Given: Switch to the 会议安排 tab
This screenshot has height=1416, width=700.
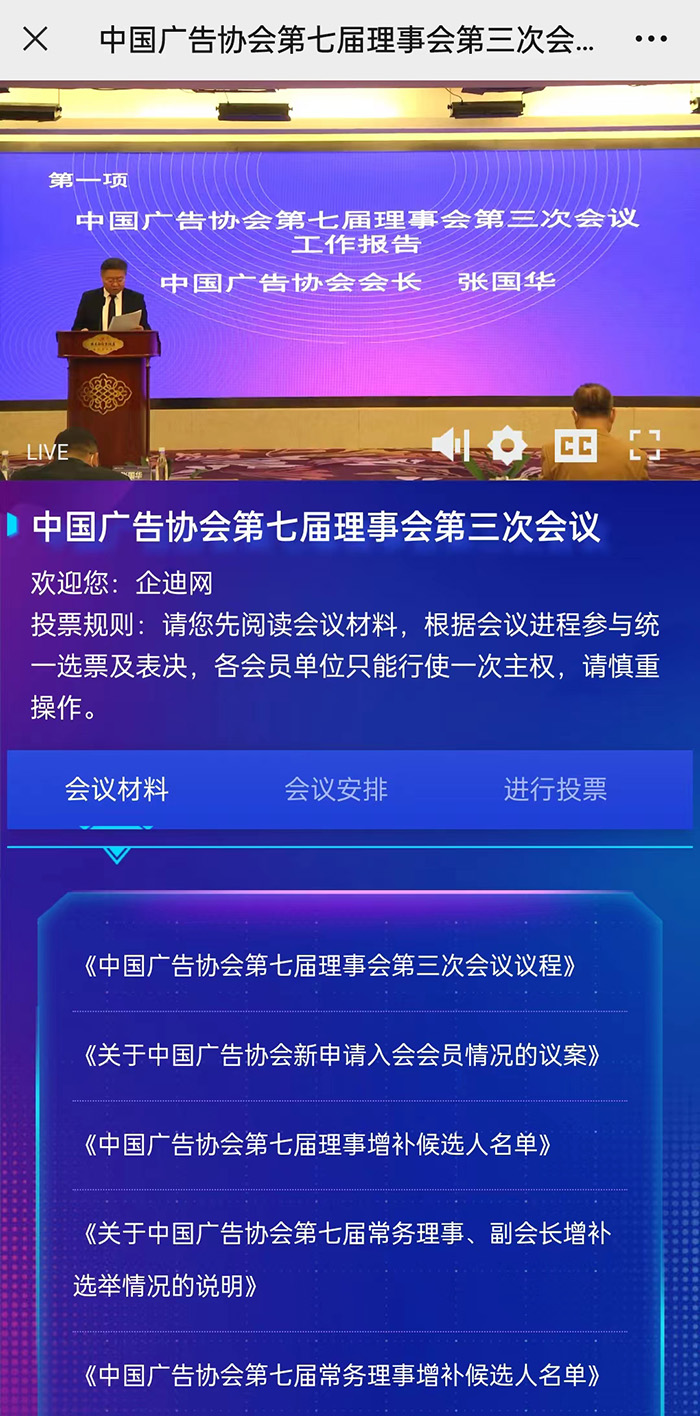Looking at the screenshot, I should 336,789.
